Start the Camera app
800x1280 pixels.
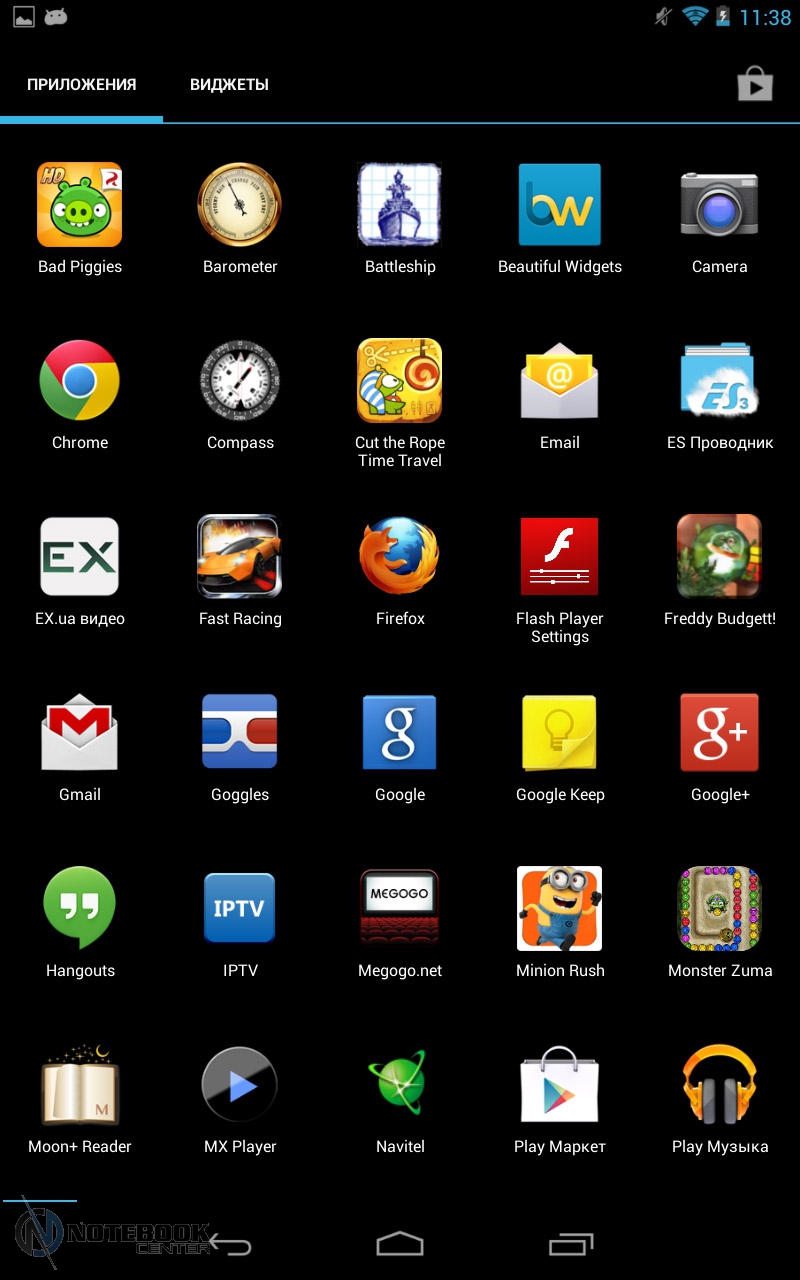click(x=720, y=207)
